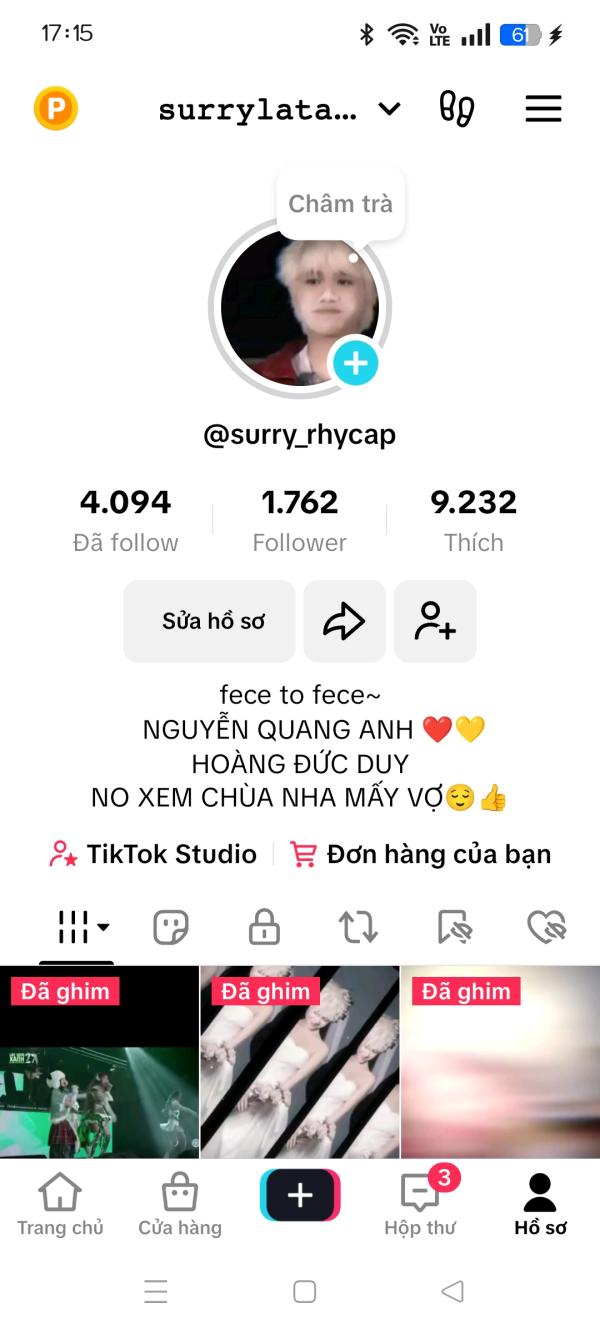Image resolution: width=600 pixels, height=1333 pixels.
Task: Tap the plus badge on the avatar
Action: (x=355, y=363)
